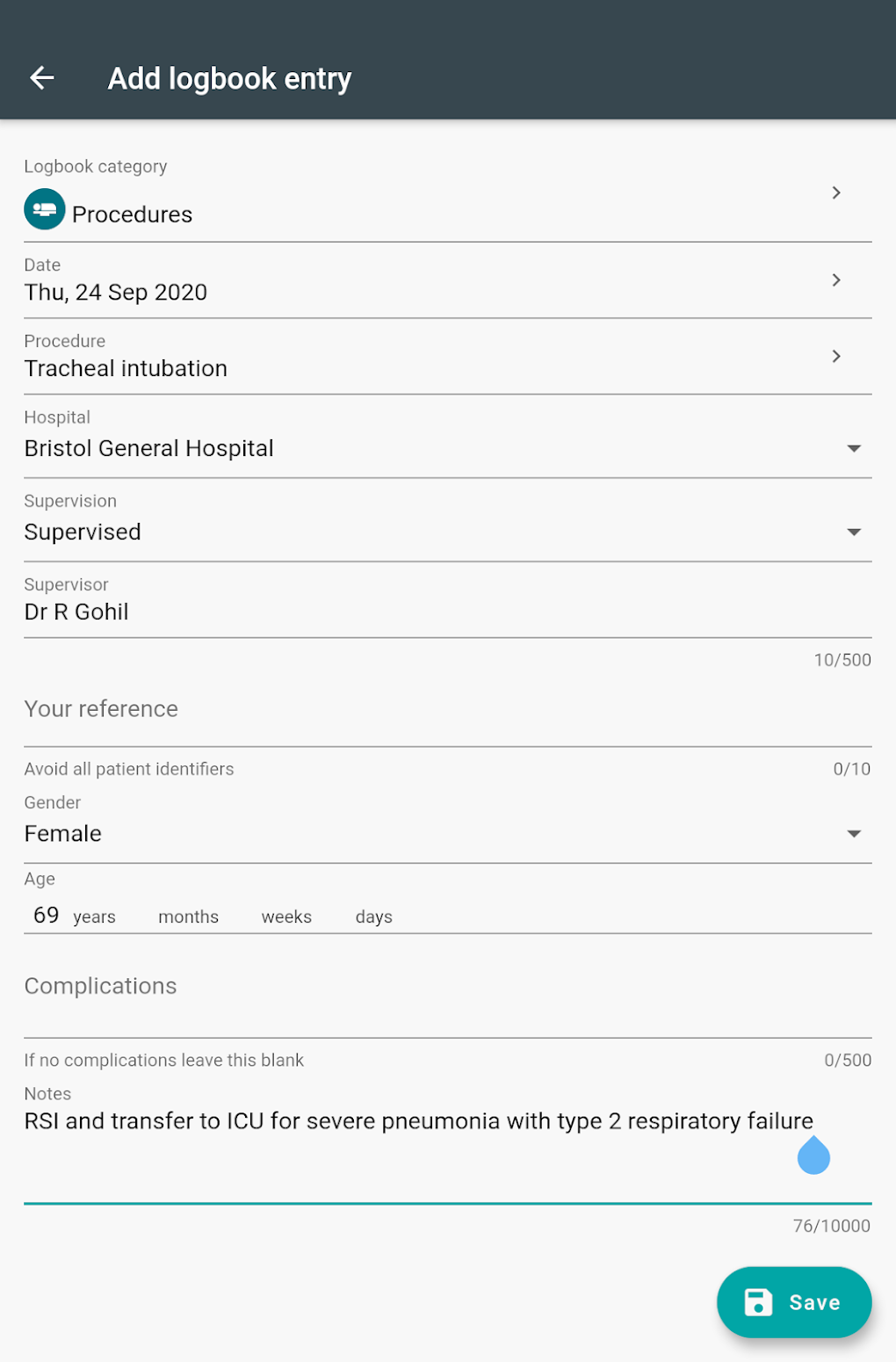Go back using the navigation arrow
Image resolution: width=896 pixels, height=1362 pixels.
[x=41, y=78]
